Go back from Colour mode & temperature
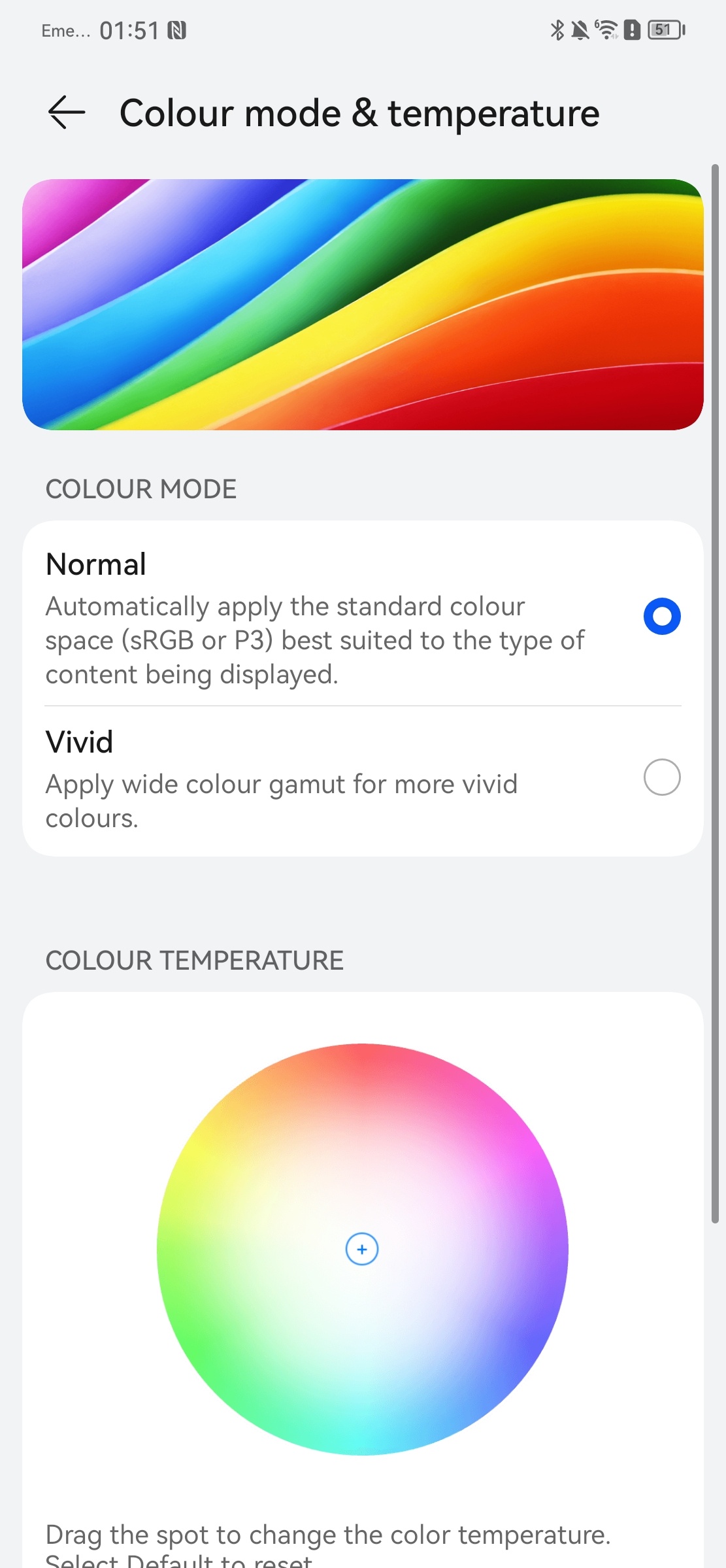 tap(67, 112)
